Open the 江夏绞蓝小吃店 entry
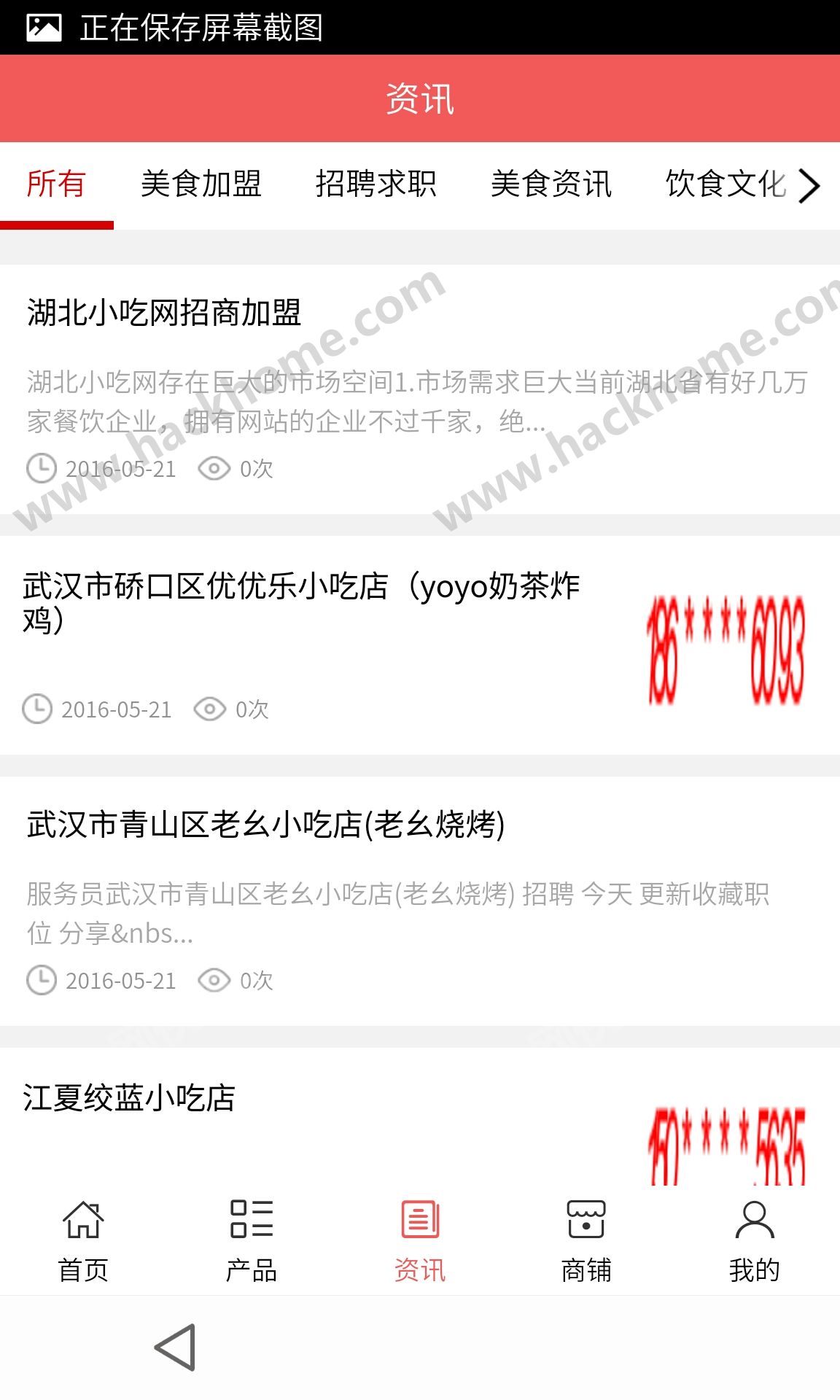 pyautogui.click(x=420, y=1116)
